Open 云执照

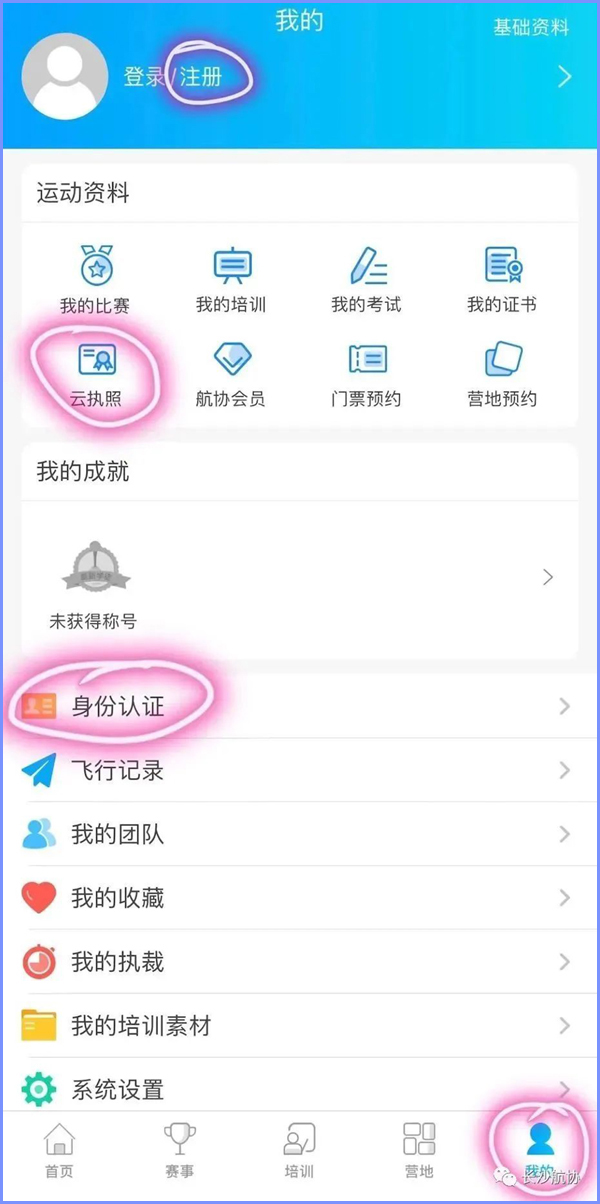[x=97, y=372]
